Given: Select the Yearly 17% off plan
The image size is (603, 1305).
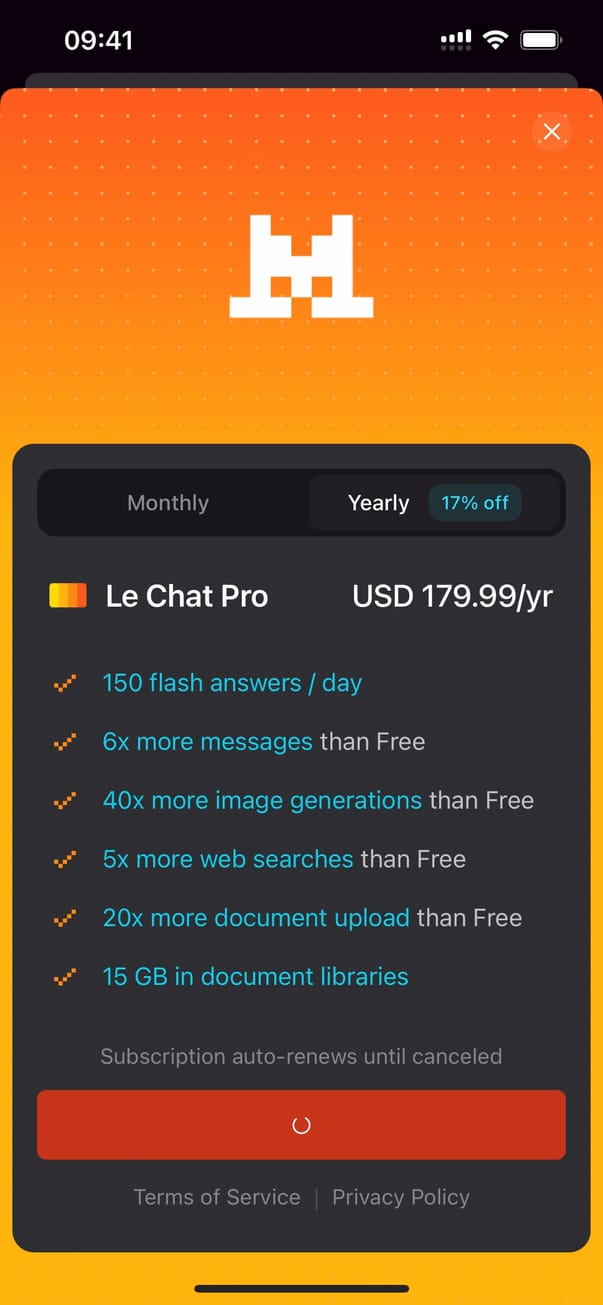Looking at the screenshot, I should click(434, 503).
